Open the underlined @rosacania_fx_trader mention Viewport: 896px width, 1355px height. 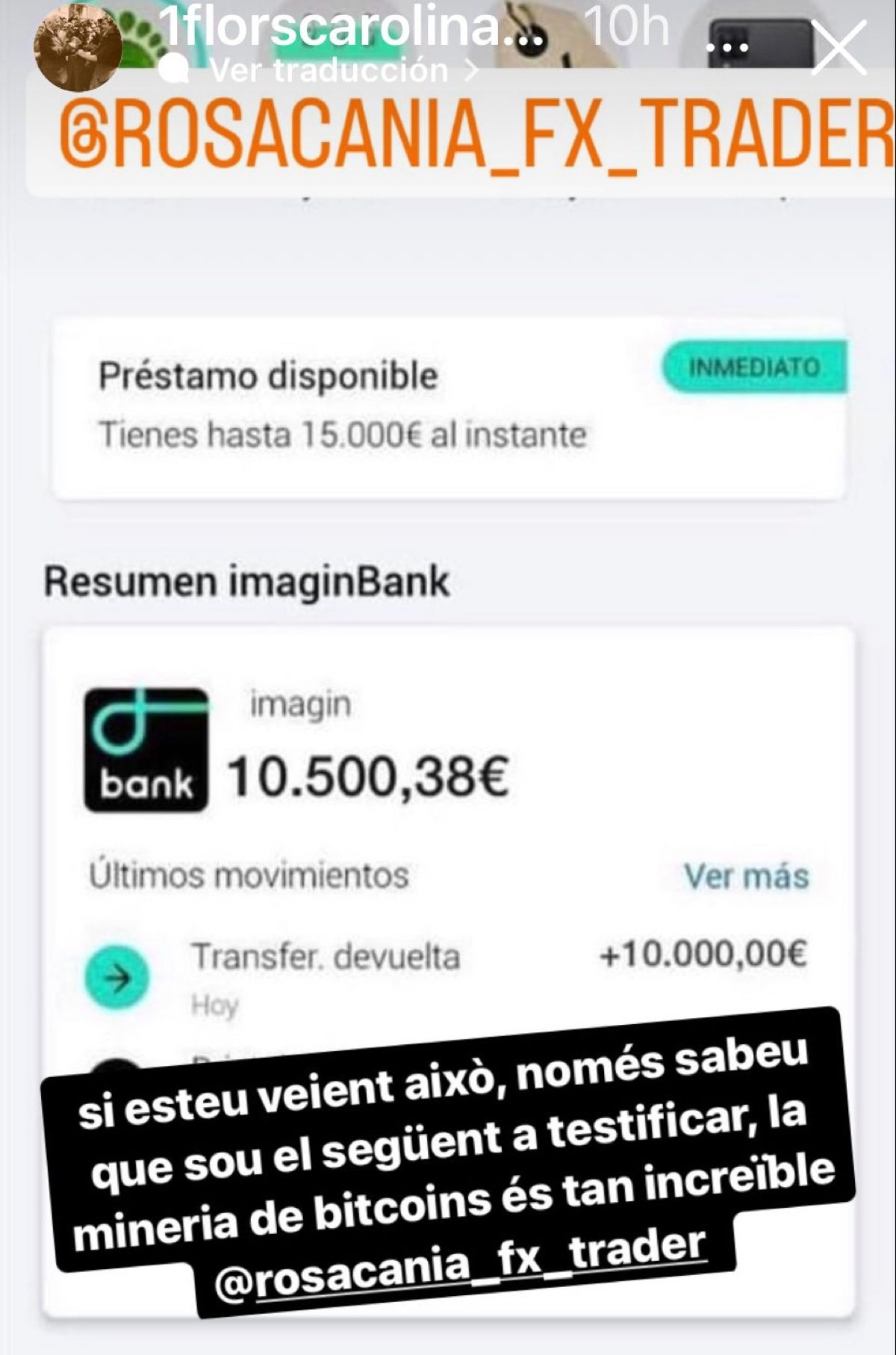click(x=459, y=1267)
